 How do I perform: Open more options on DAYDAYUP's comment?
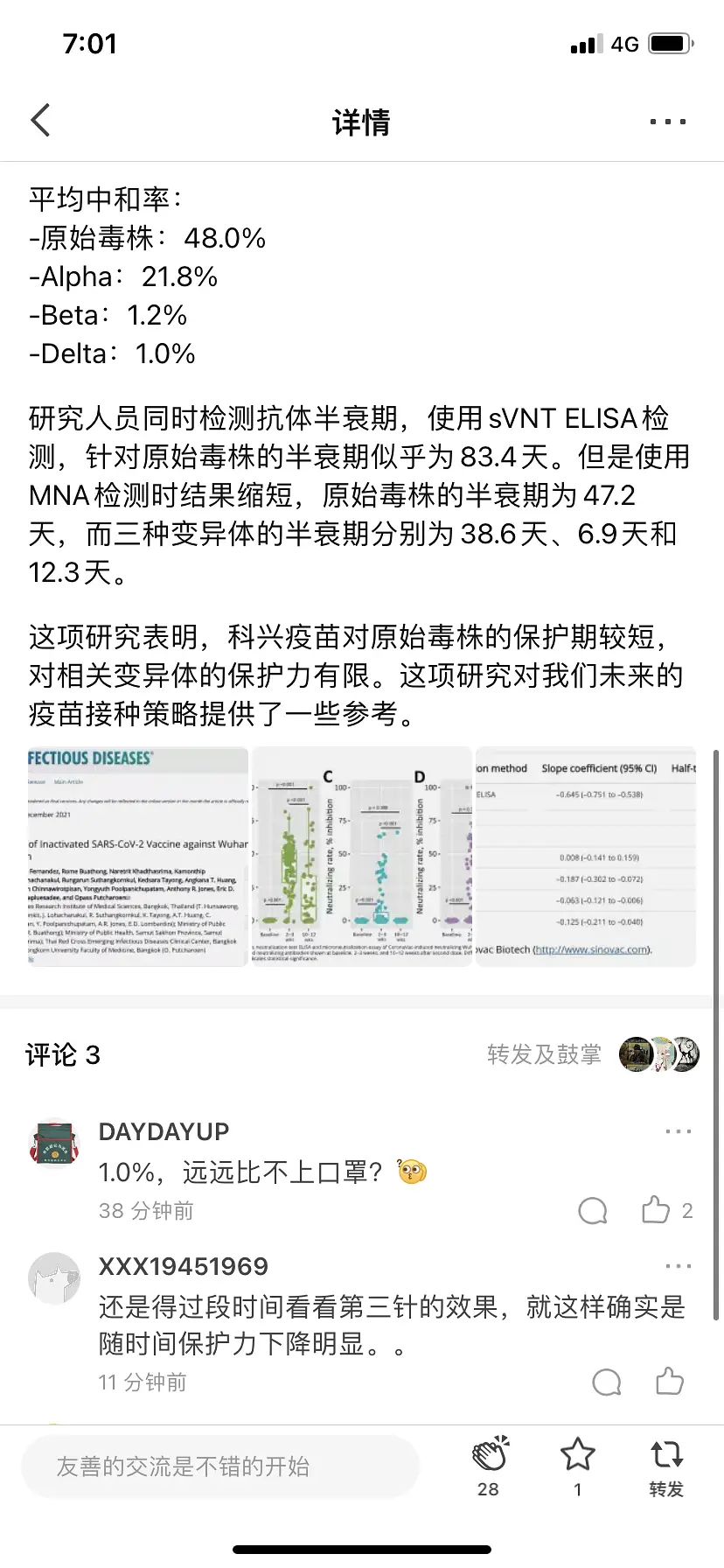(x=678, y=1131)
